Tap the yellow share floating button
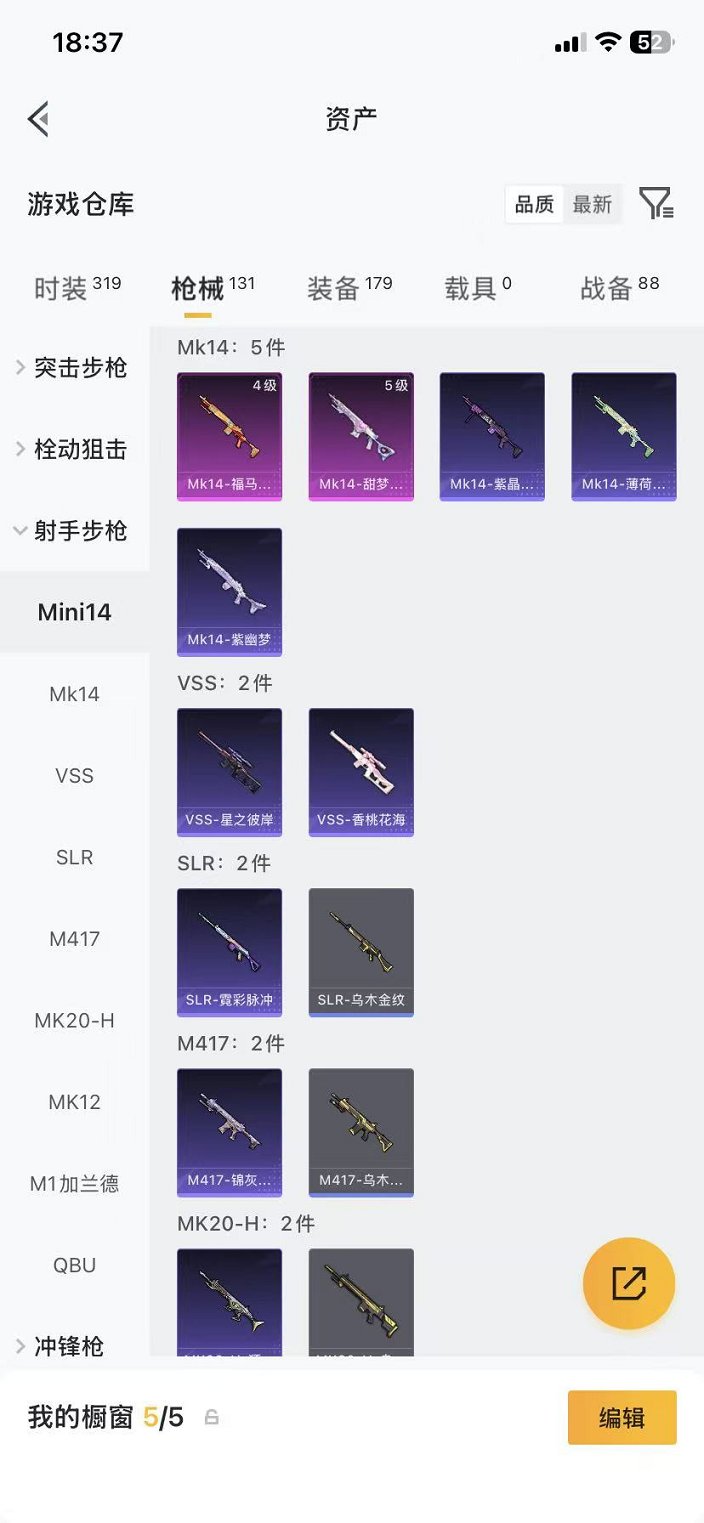This screenshot has width=704, height=1523. point(629,1284)
